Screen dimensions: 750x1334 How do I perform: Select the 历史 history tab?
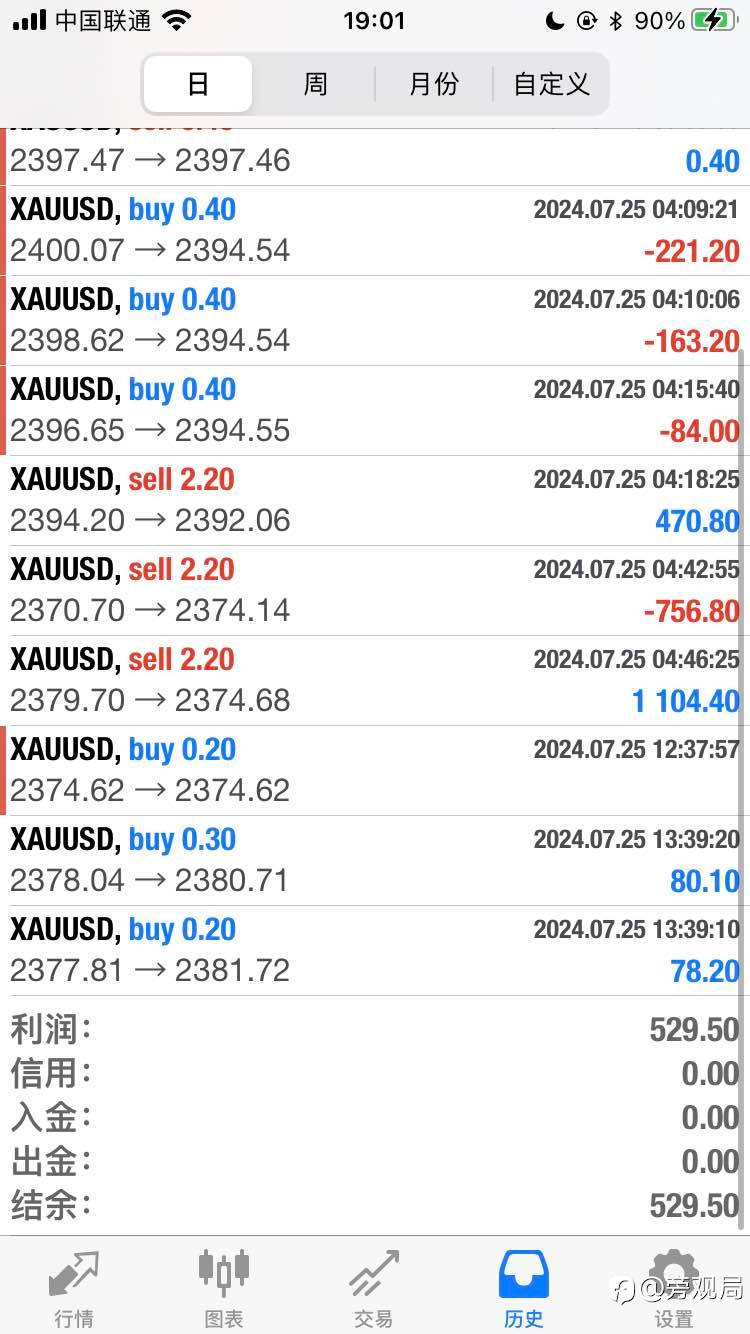point(524,1288)
